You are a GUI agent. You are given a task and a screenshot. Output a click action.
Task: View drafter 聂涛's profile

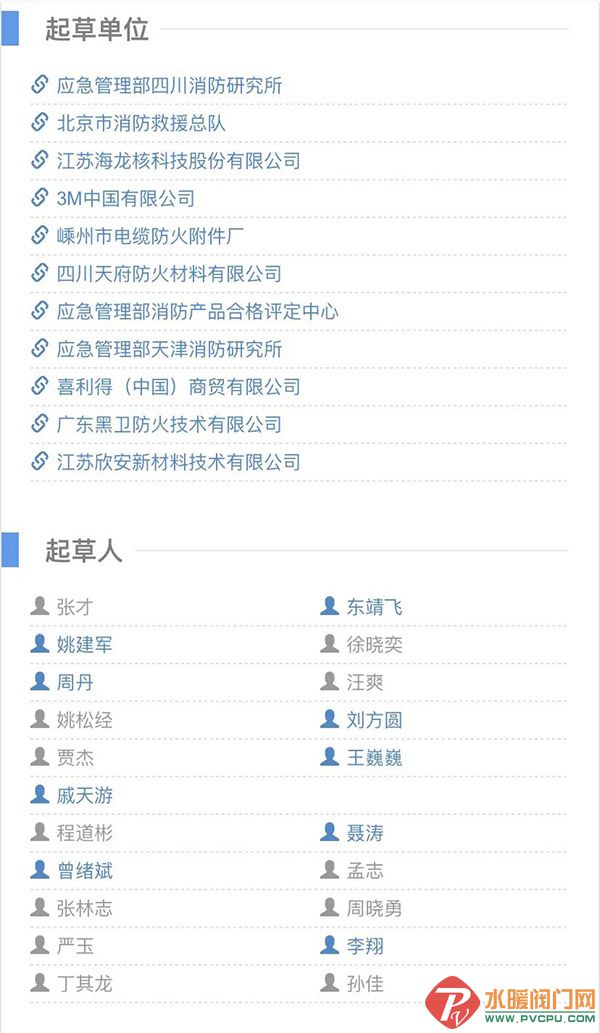365,833
